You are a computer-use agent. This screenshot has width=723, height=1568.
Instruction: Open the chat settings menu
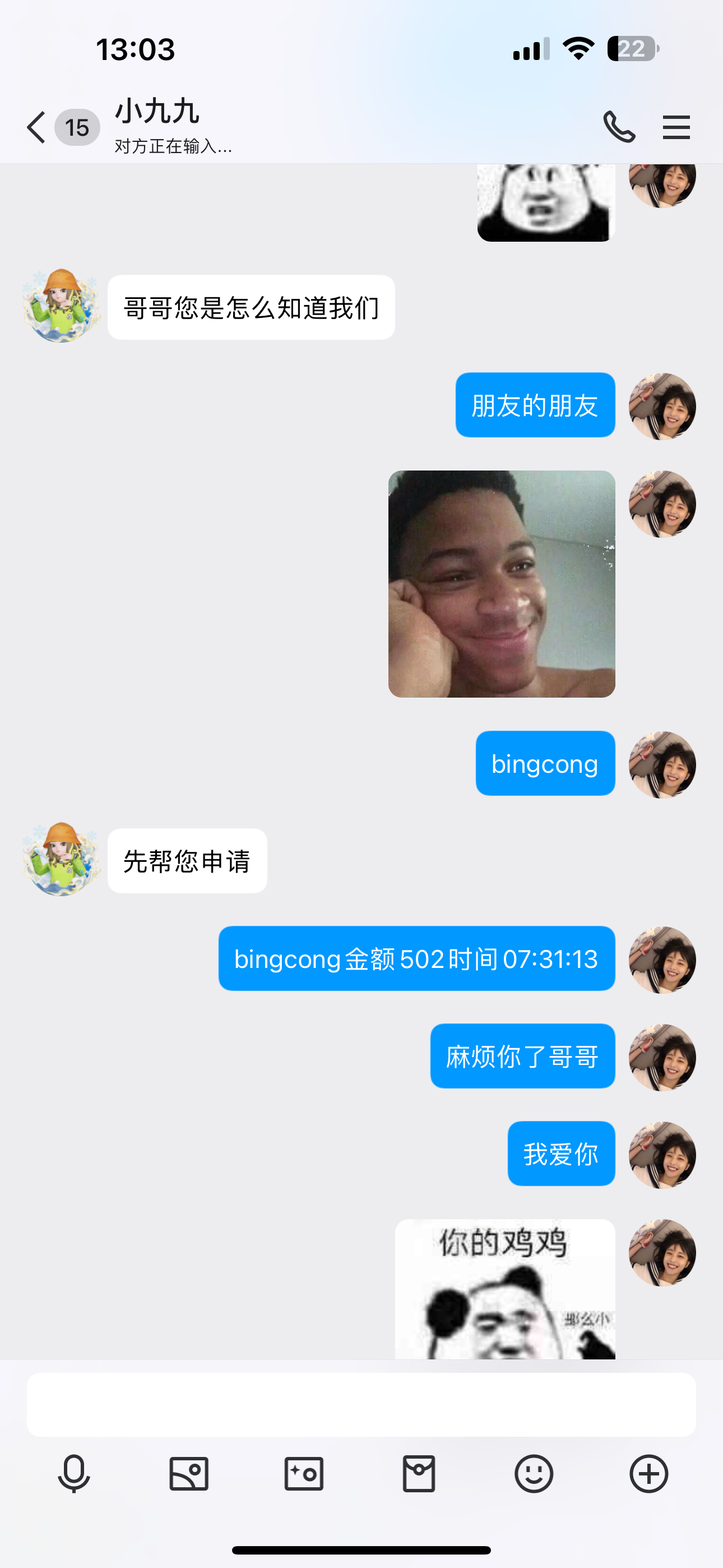676,127
